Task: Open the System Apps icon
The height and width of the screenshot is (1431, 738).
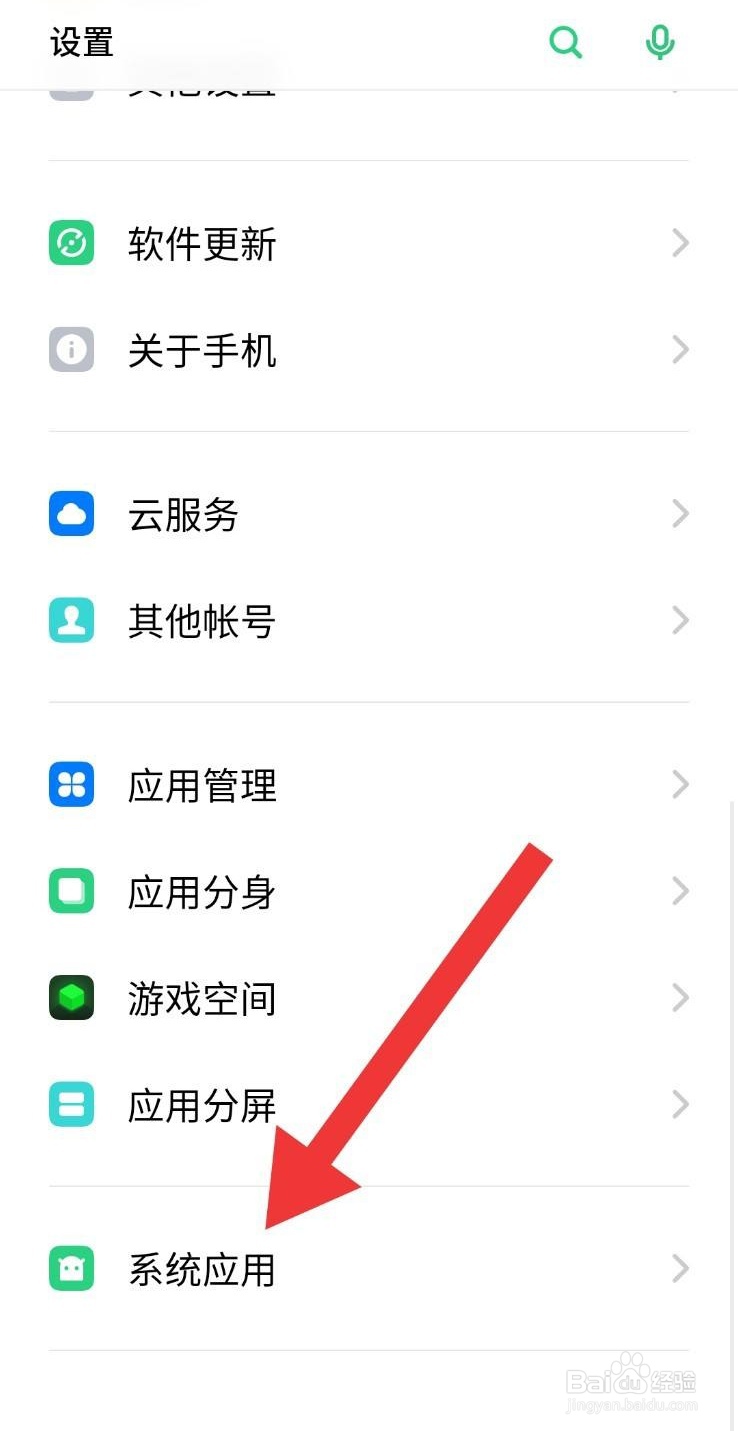Action: [70, 1268]
